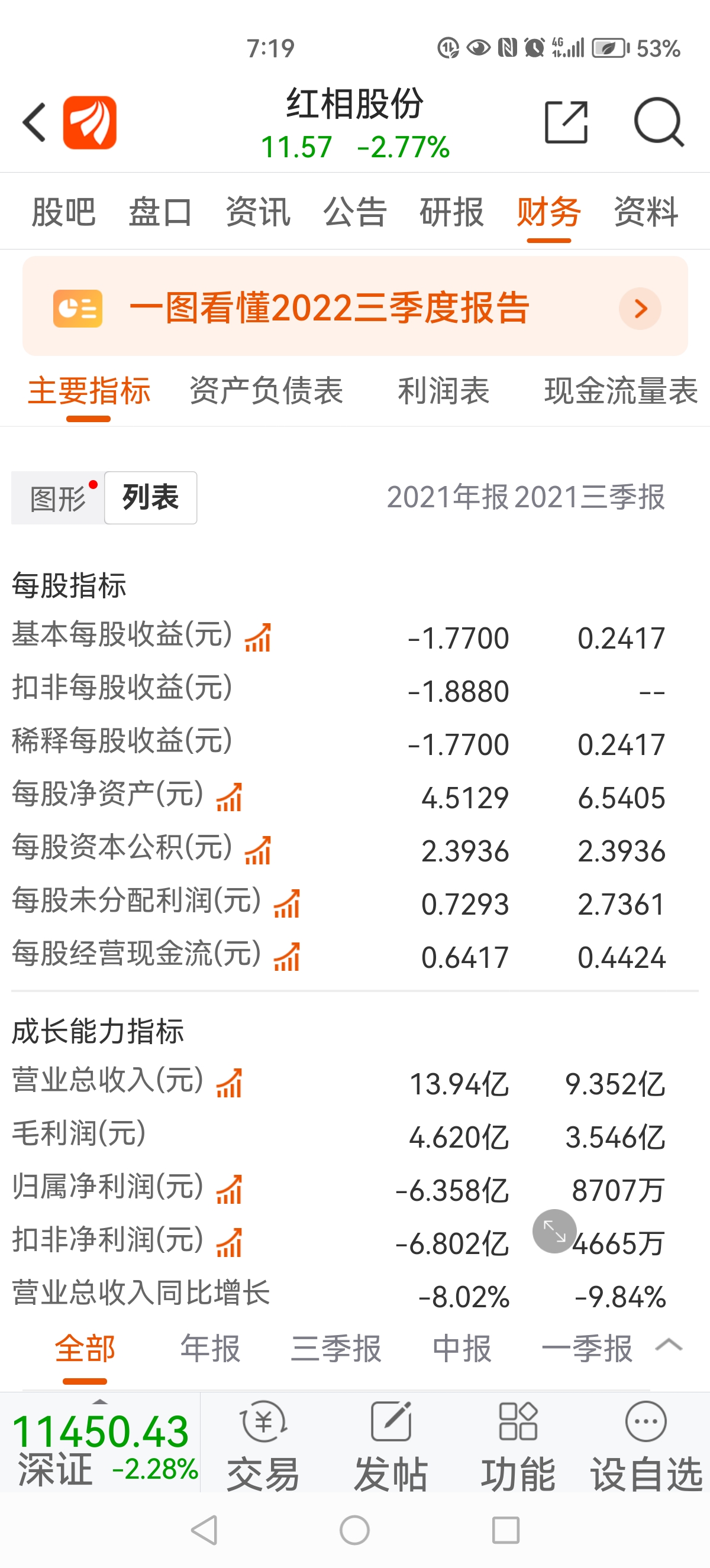Tap the floating expand table button
The height and width of the screenshot is (1568, 710).
click(x=554, y=1231)
